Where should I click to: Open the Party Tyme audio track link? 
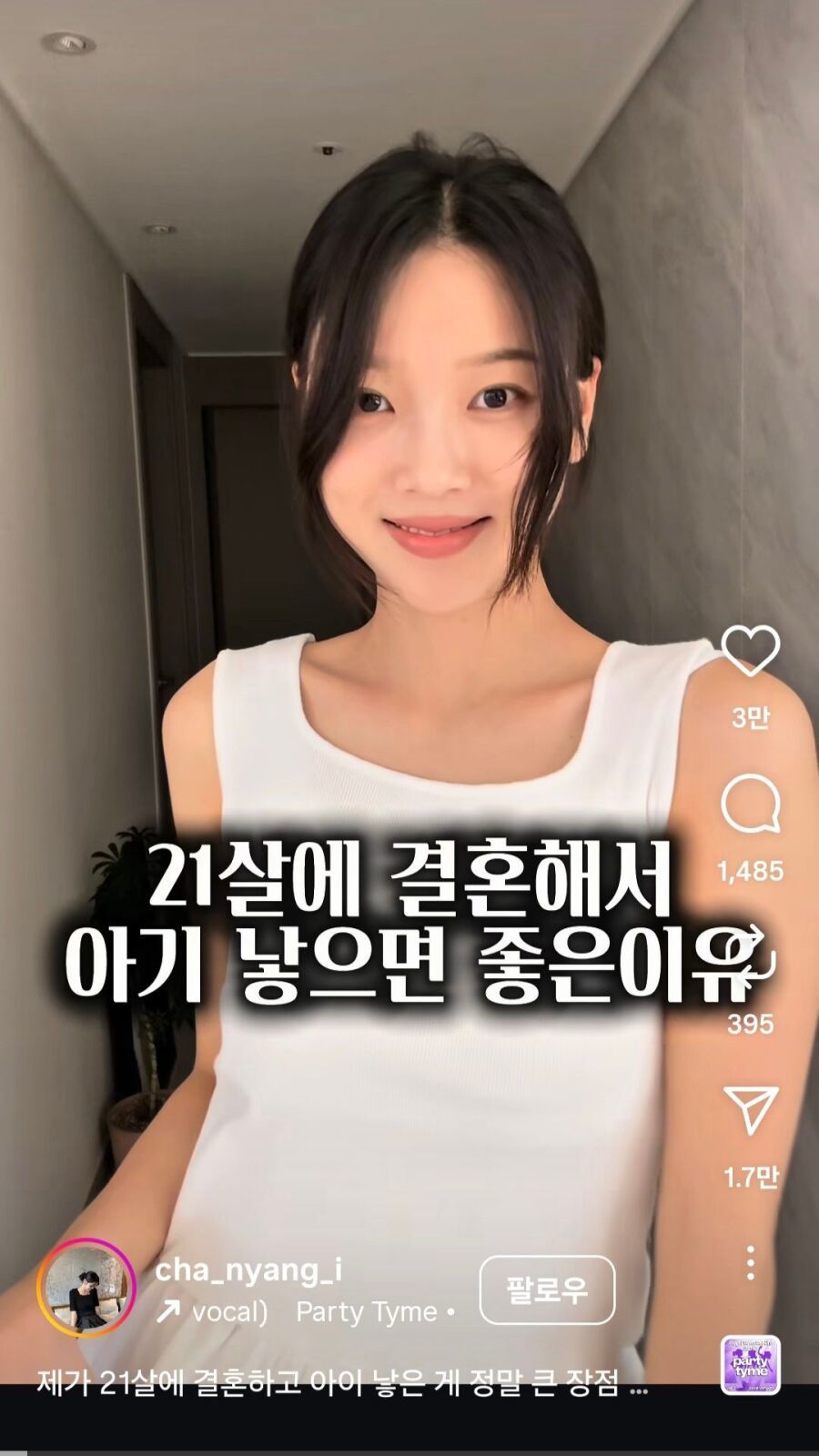(x=368, y=1312)
